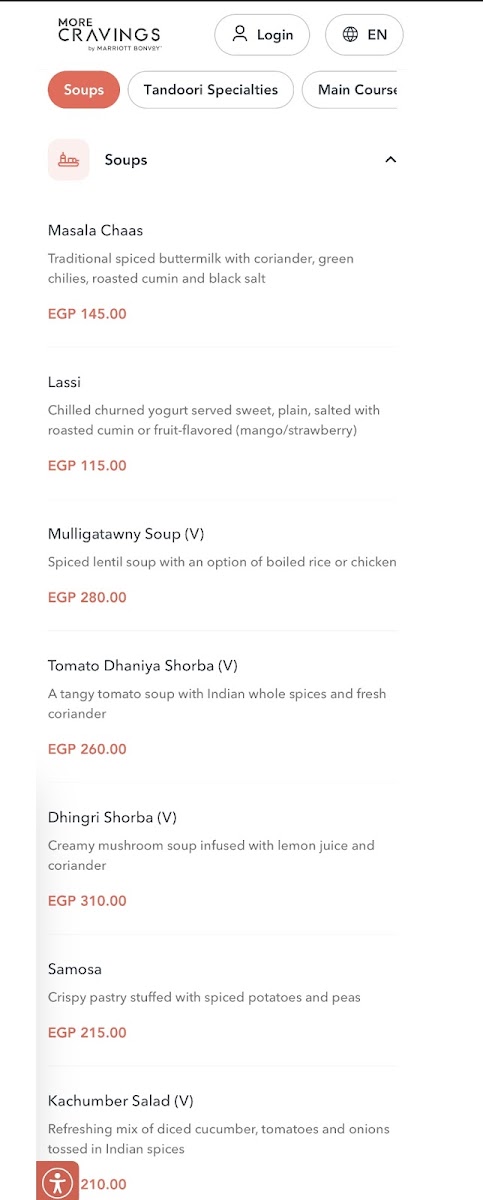The width and height of the screenshot is (483, 1200).
Task: Open the EN language selector
Action: coord(364,35)
